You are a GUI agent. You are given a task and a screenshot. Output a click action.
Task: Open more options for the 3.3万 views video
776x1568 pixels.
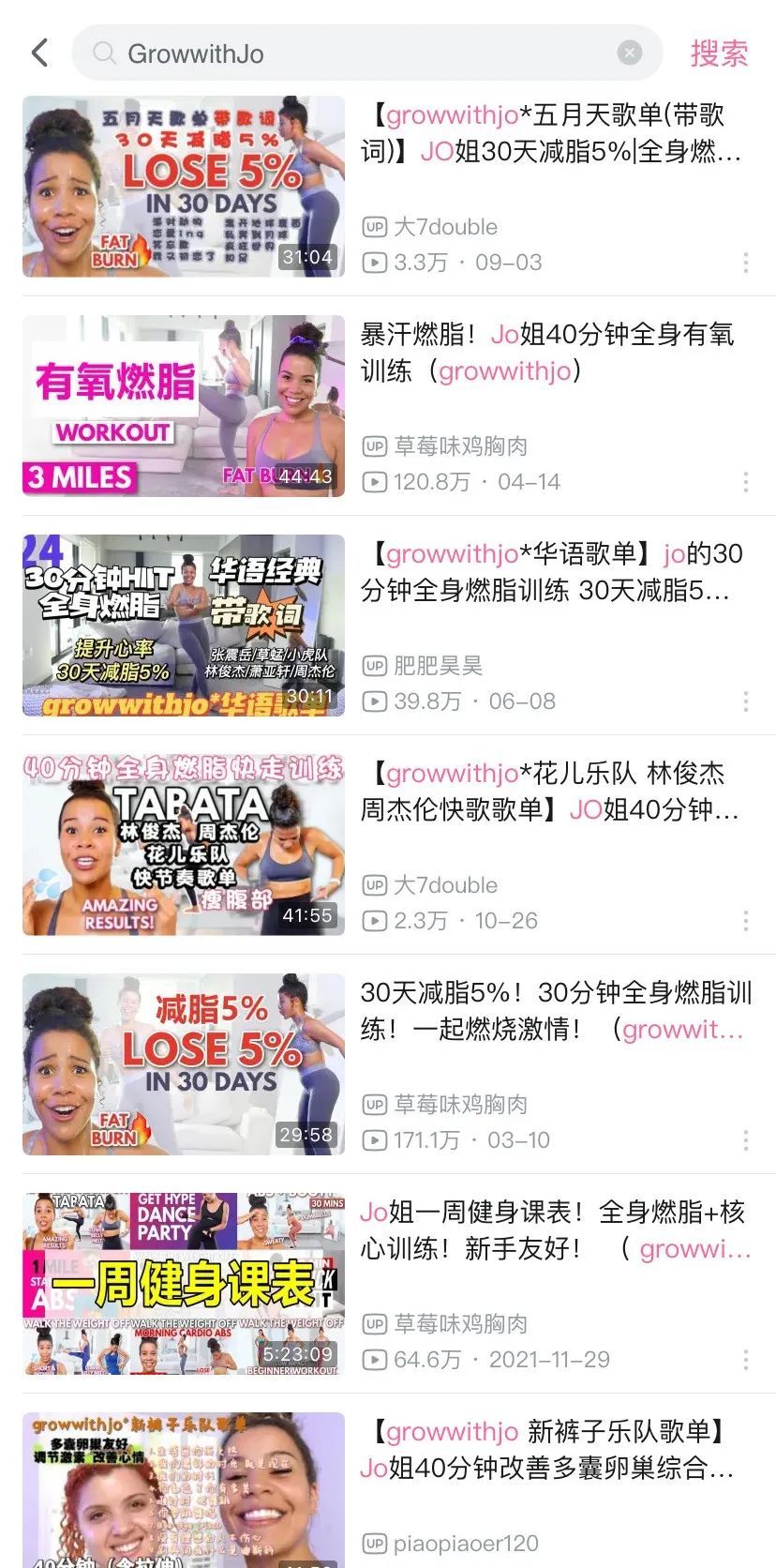(x=746, y=263)
